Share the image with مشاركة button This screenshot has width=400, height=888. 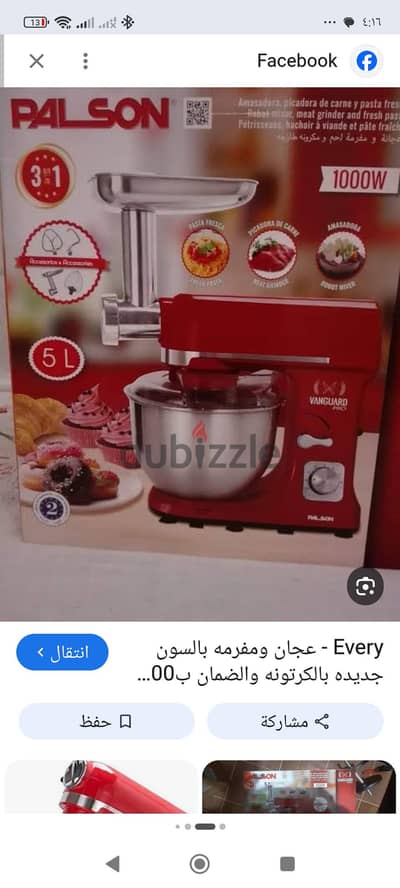coord(295,722)
